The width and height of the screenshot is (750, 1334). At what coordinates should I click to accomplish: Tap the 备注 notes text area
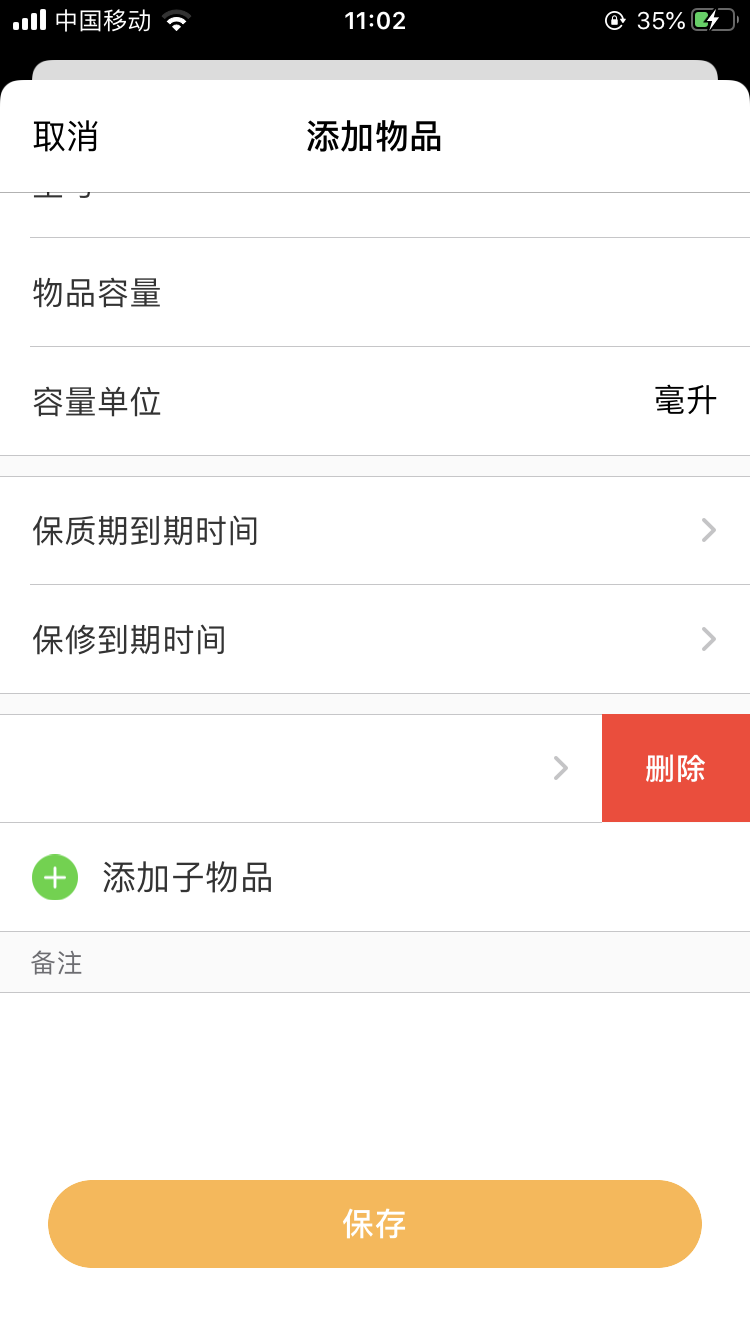click(375, 1060)
